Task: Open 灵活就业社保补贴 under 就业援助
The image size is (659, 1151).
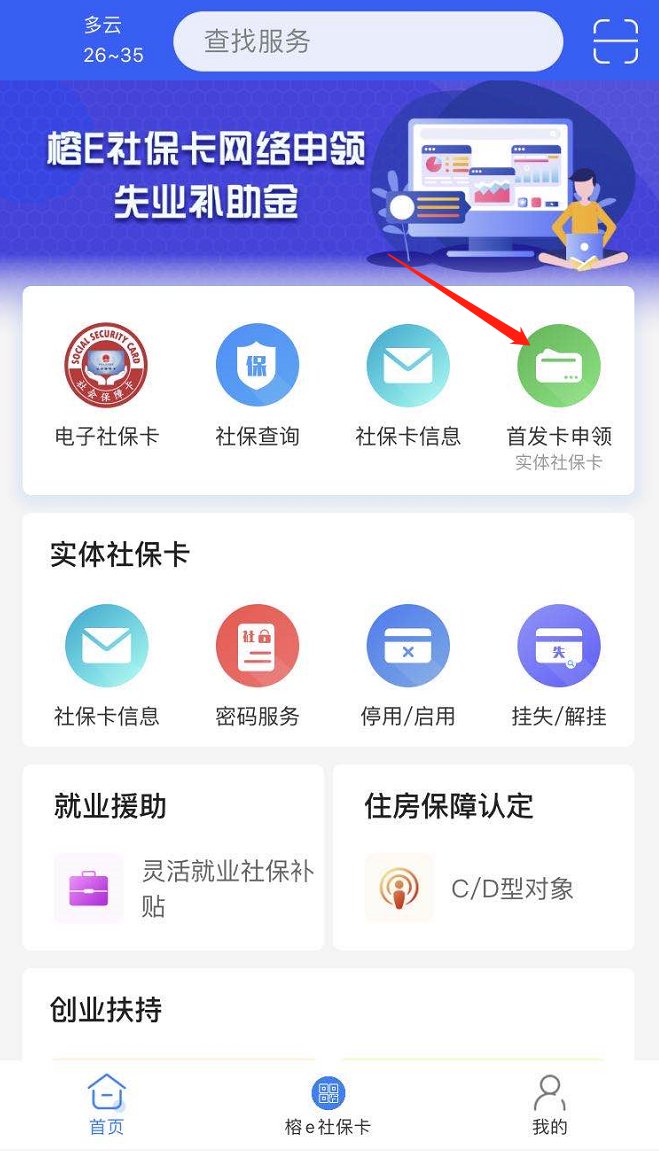Action: pyautogui.click(x=185, y=888)
